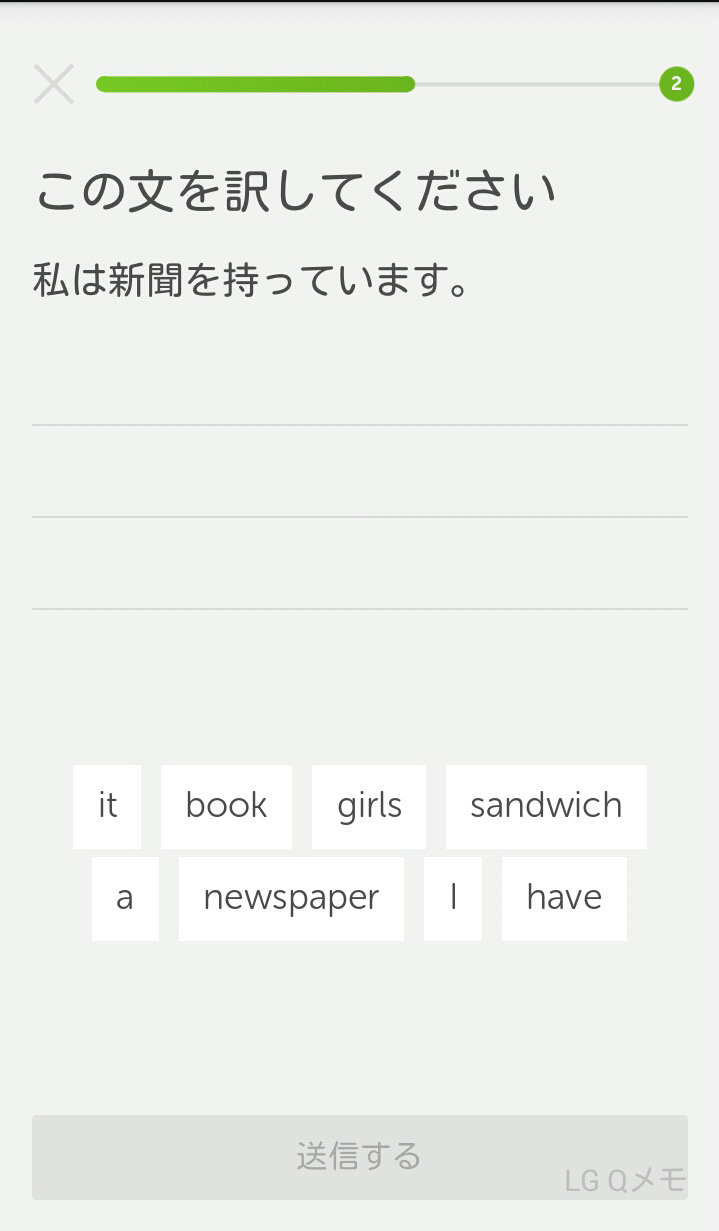
Task: Choose the "I" word tile
Action: click(x=453, y=898)
